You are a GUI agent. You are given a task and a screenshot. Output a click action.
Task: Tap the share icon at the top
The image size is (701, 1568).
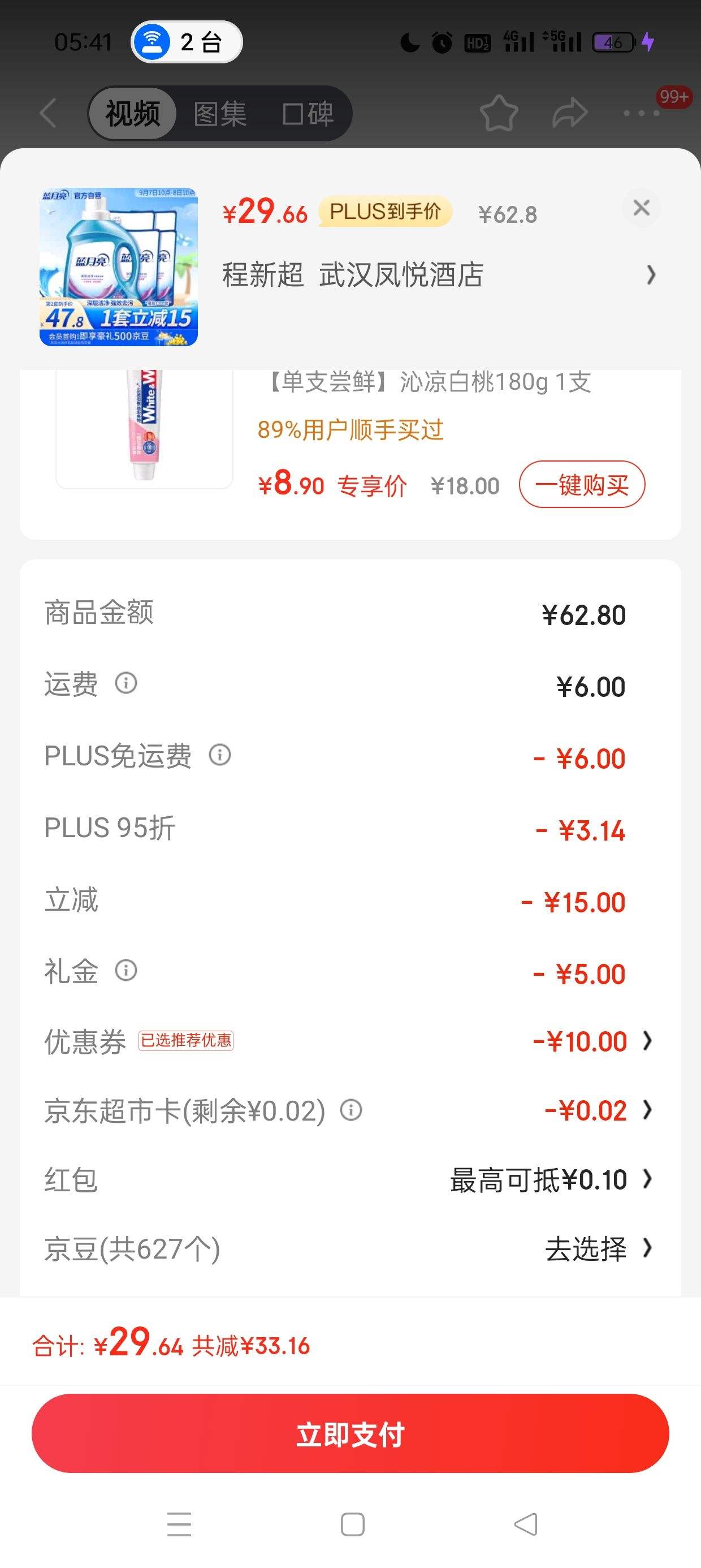(x=569, y=113)
